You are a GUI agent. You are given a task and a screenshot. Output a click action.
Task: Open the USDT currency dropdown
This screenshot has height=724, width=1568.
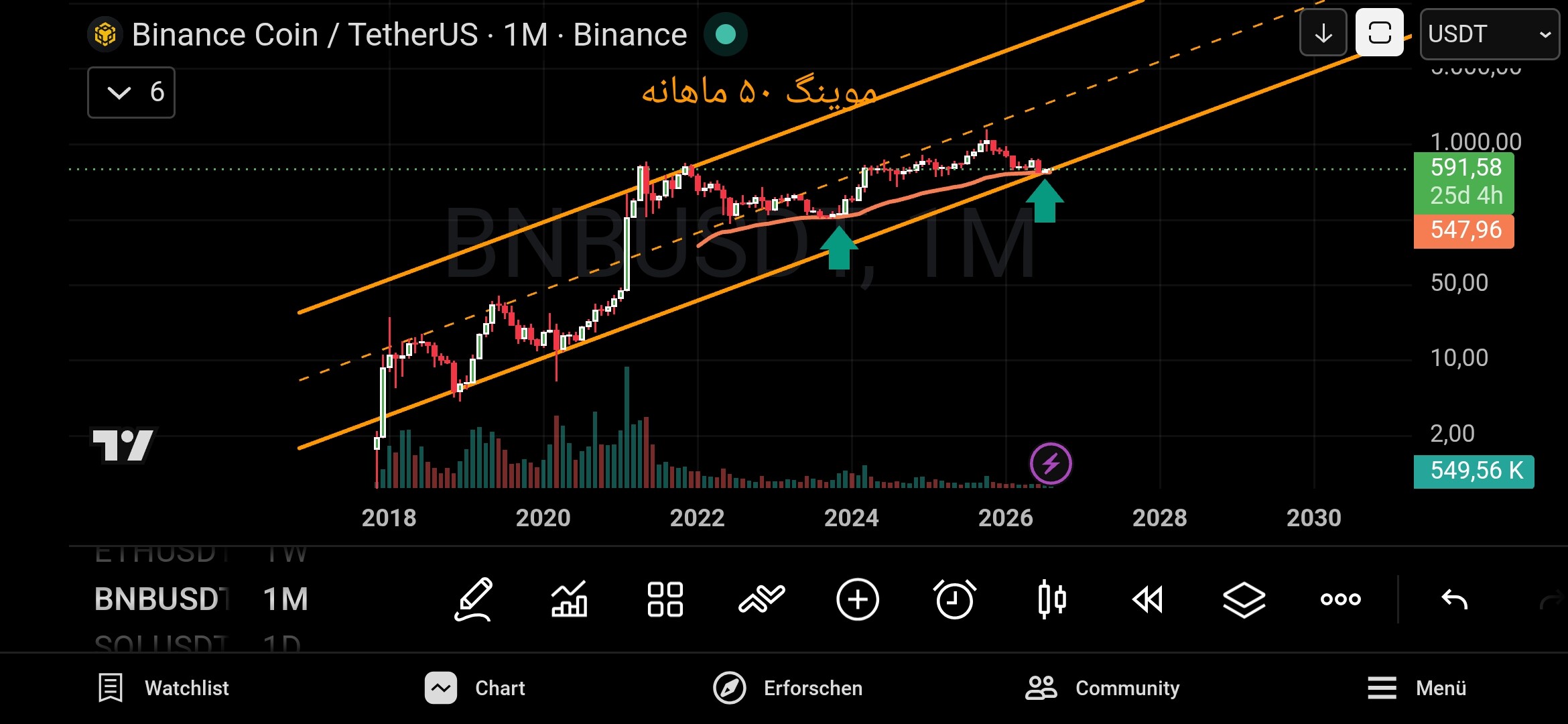tap(1489, 34)
